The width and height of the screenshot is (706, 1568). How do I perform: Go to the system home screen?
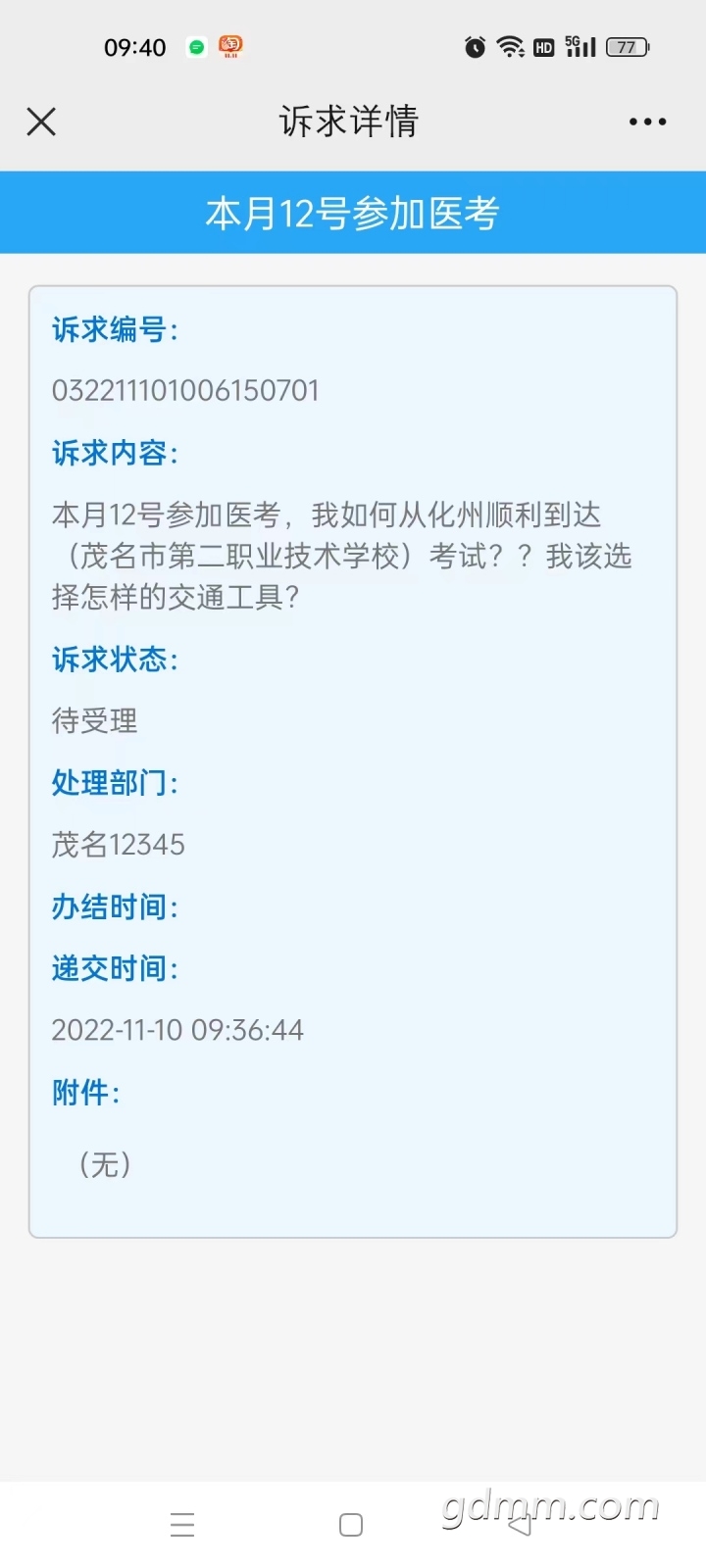tap(351, 1525)
